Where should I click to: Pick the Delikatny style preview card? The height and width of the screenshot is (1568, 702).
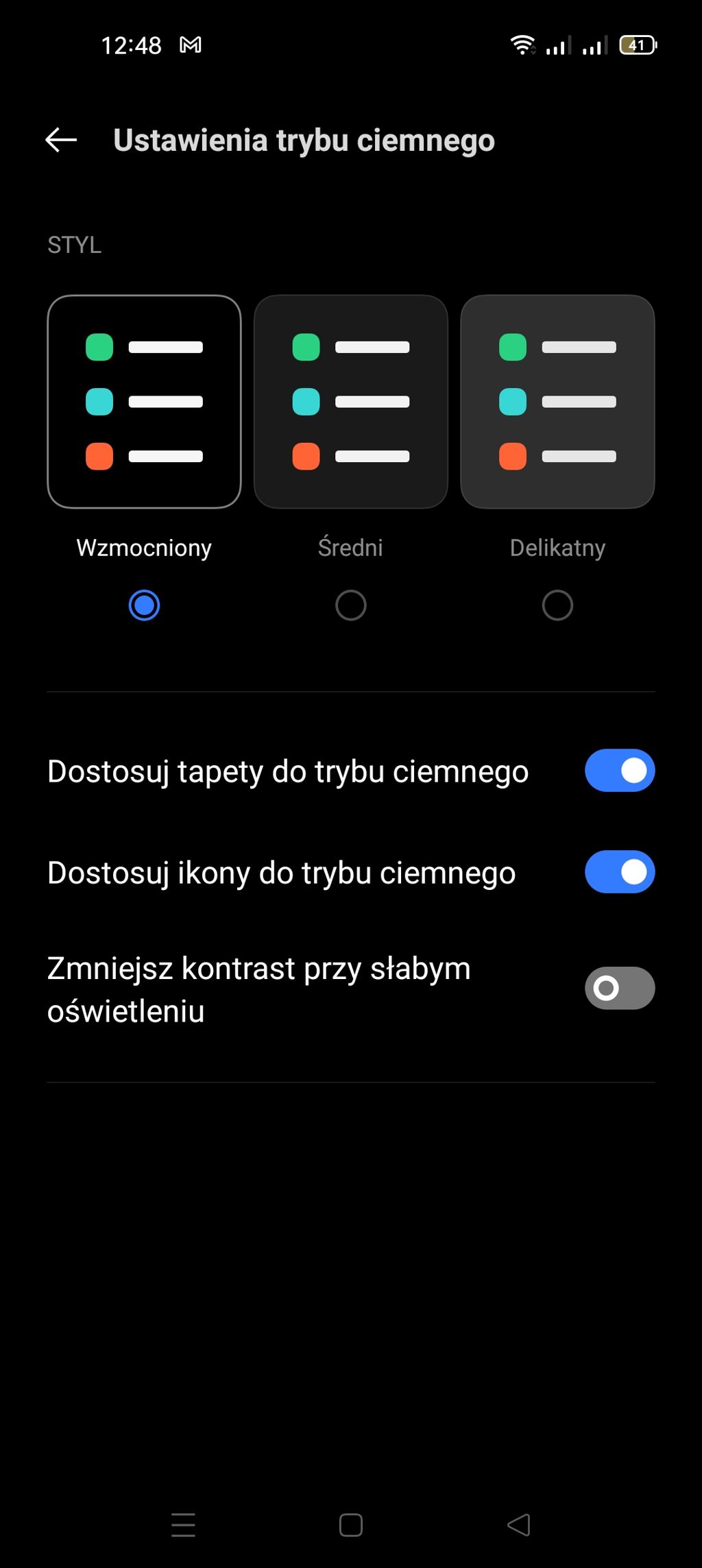557,402
